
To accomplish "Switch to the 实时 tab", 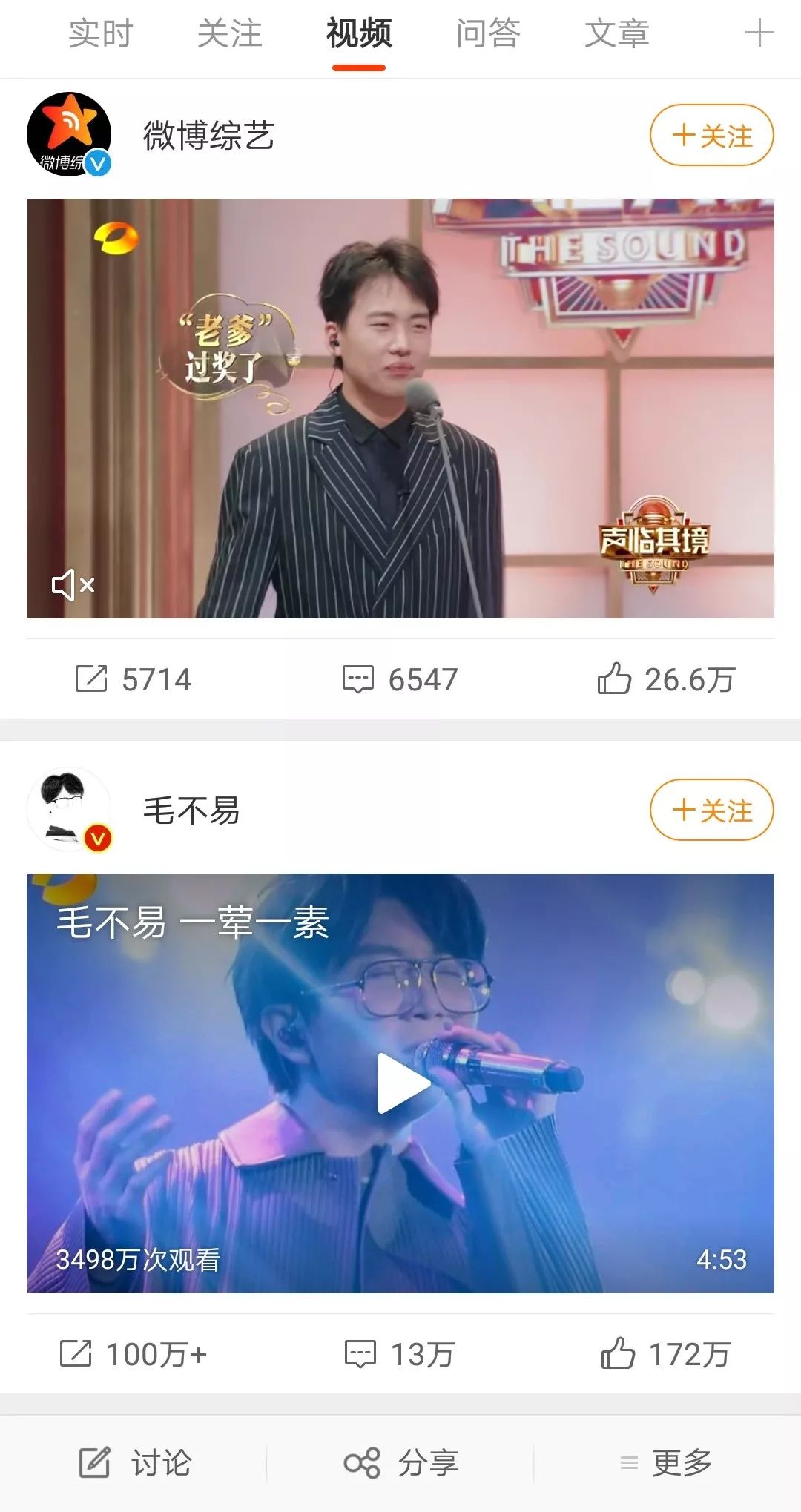I will pos(100,34).
